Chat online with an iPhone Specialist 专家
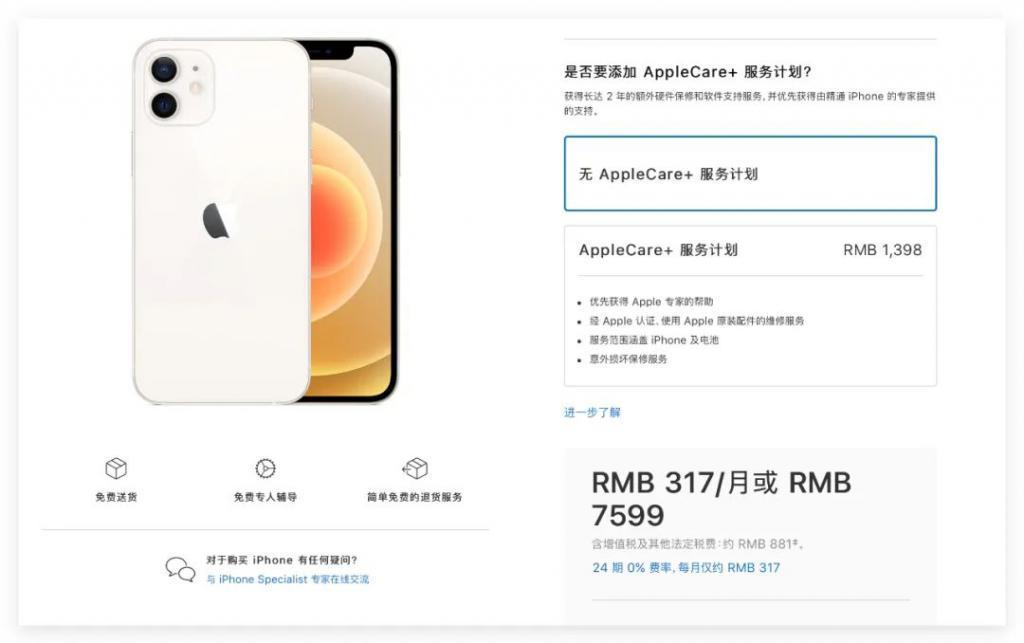 pos(288,579)
